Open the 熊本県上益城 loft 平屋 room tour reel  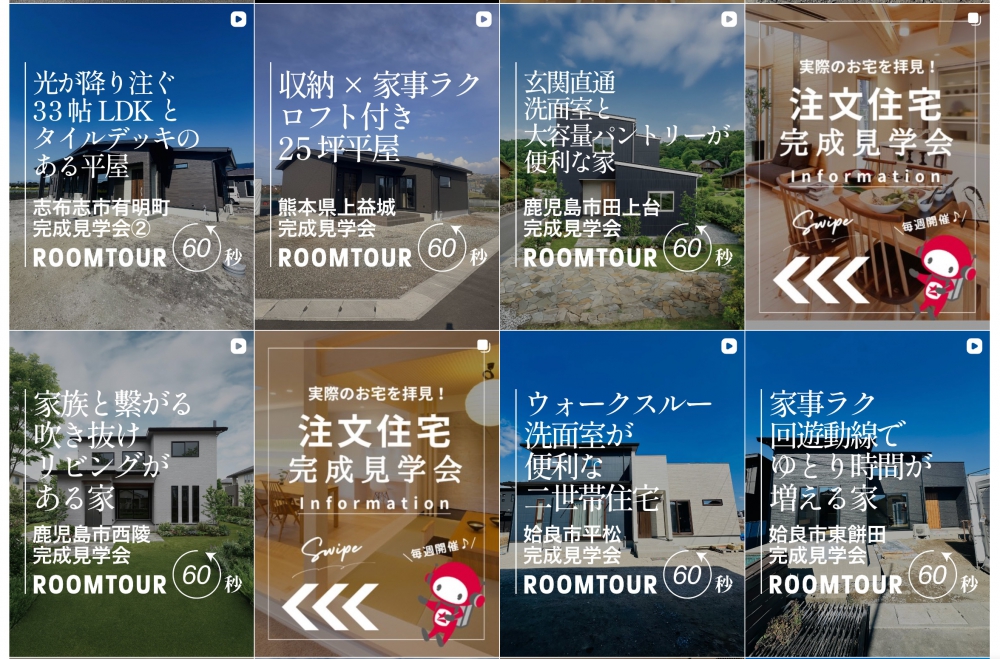[376, 166]
